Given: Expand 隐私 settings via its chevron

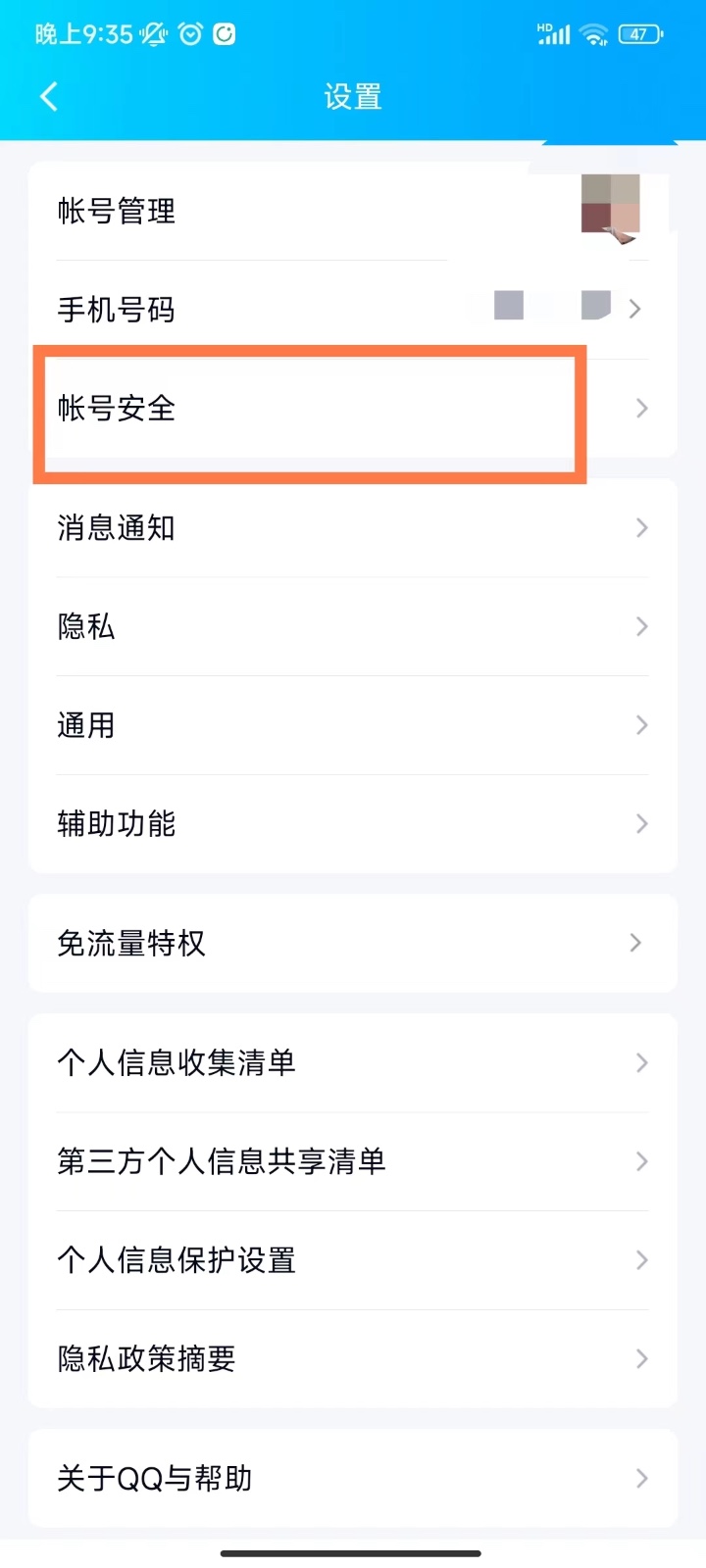Looking at the screenshot, I should coord(641,626).
